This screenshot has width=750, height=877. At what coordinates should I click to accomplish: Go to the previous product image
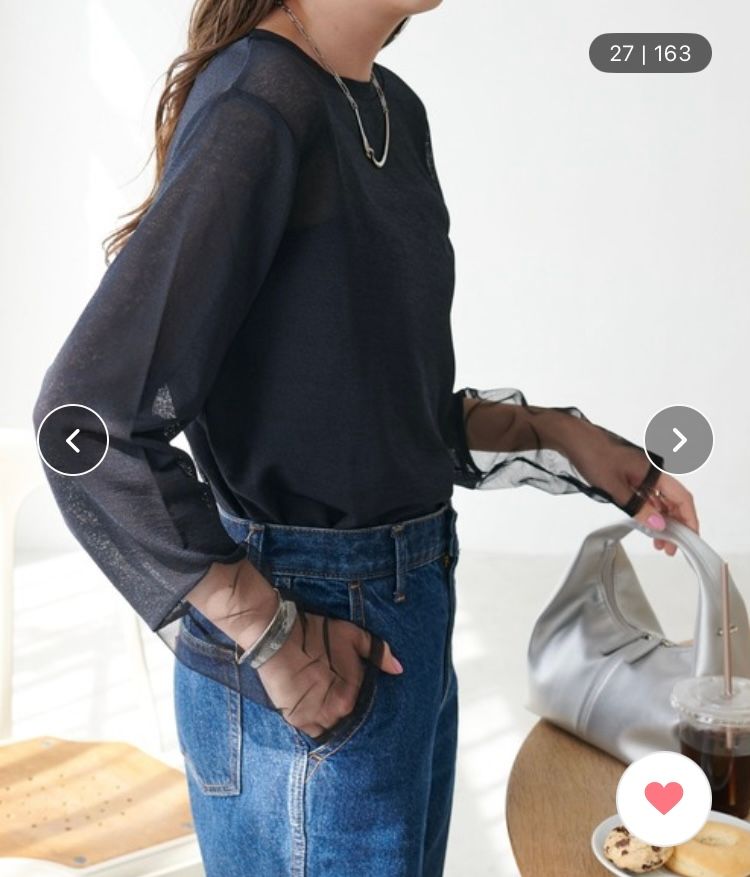pyautogui.click(x=73, y=440)
